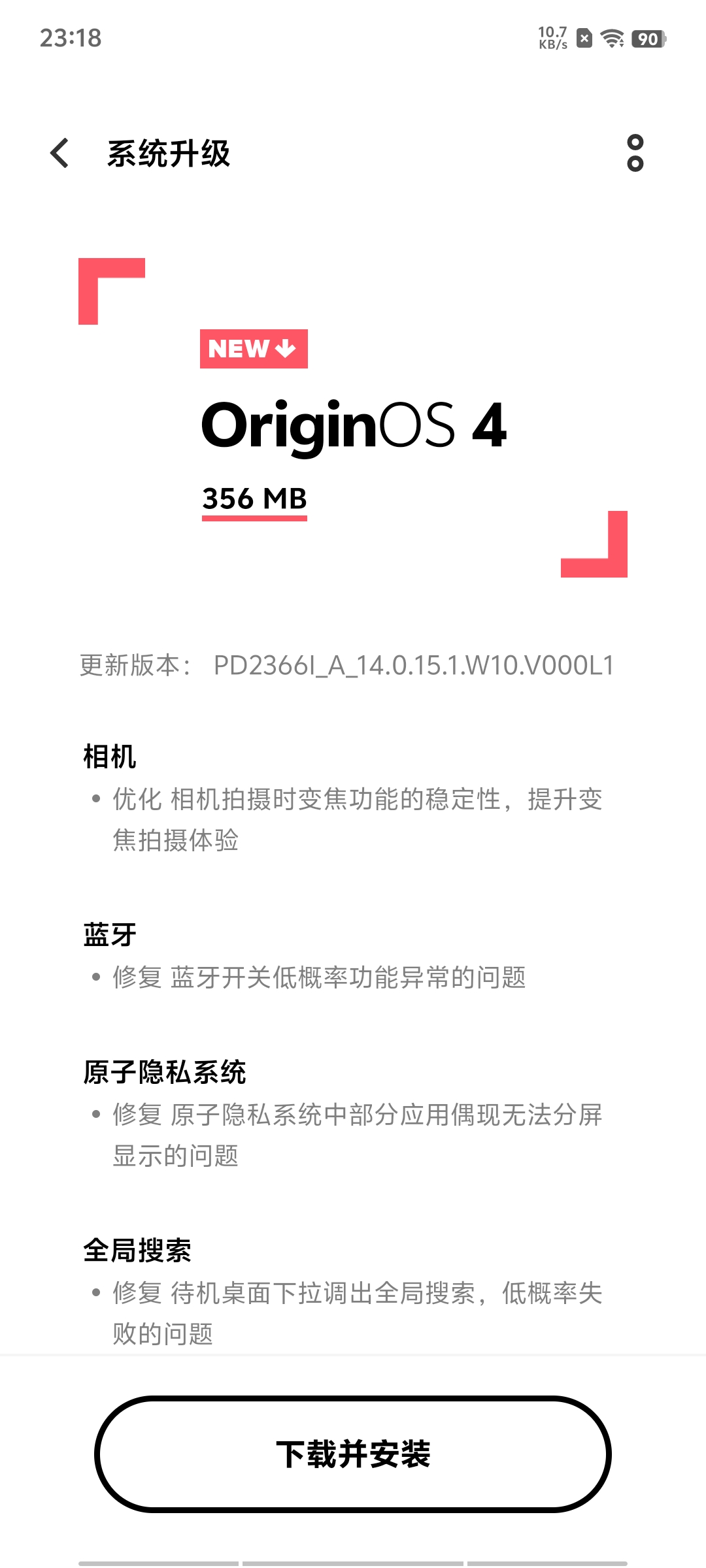
Task: Tap the 下载并安装 button
Action: (x=353, y=1454)
